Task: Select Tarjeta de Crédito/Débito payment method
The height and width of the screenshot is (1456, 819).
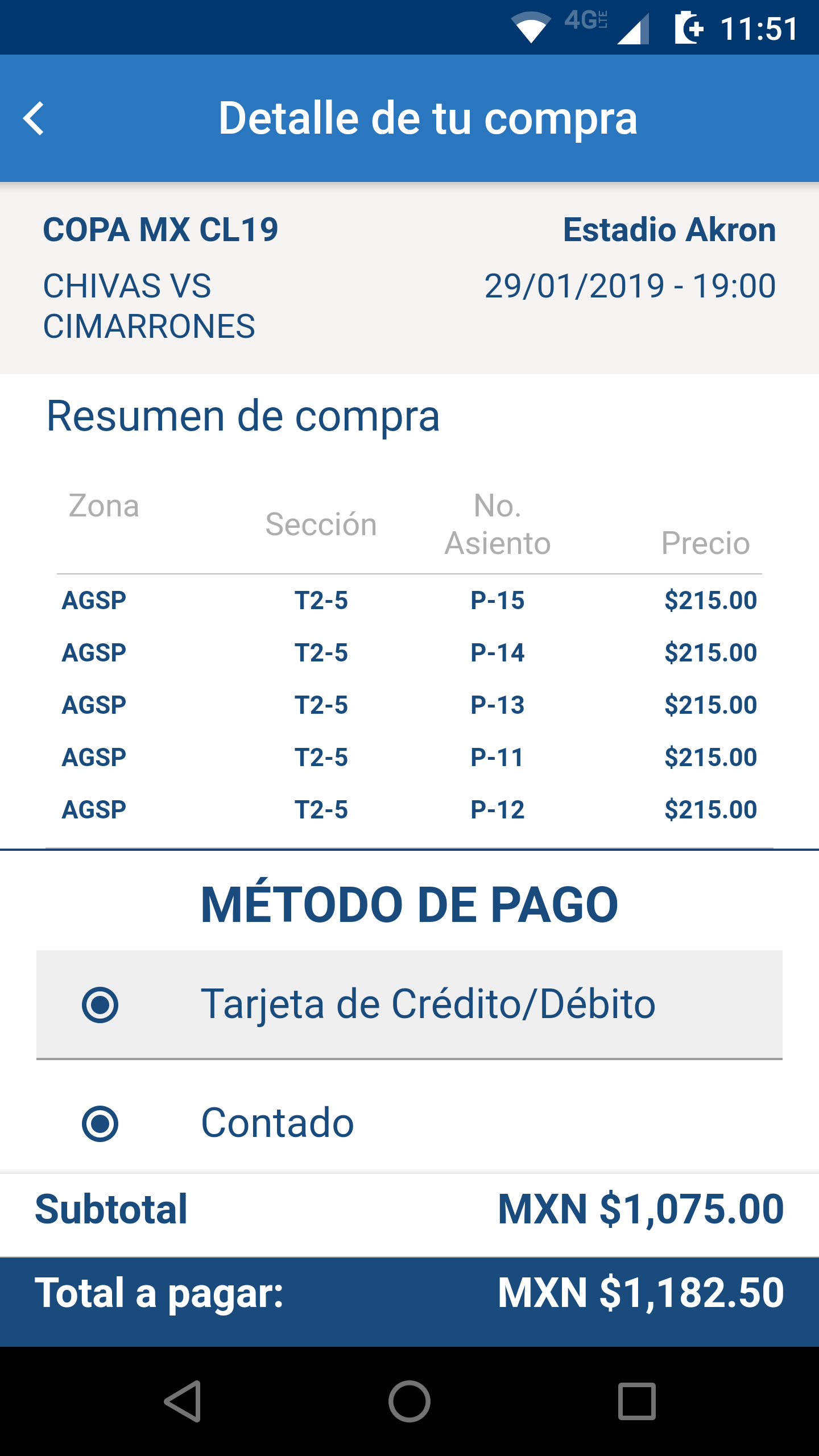Action: click(x=409, y=1004)
